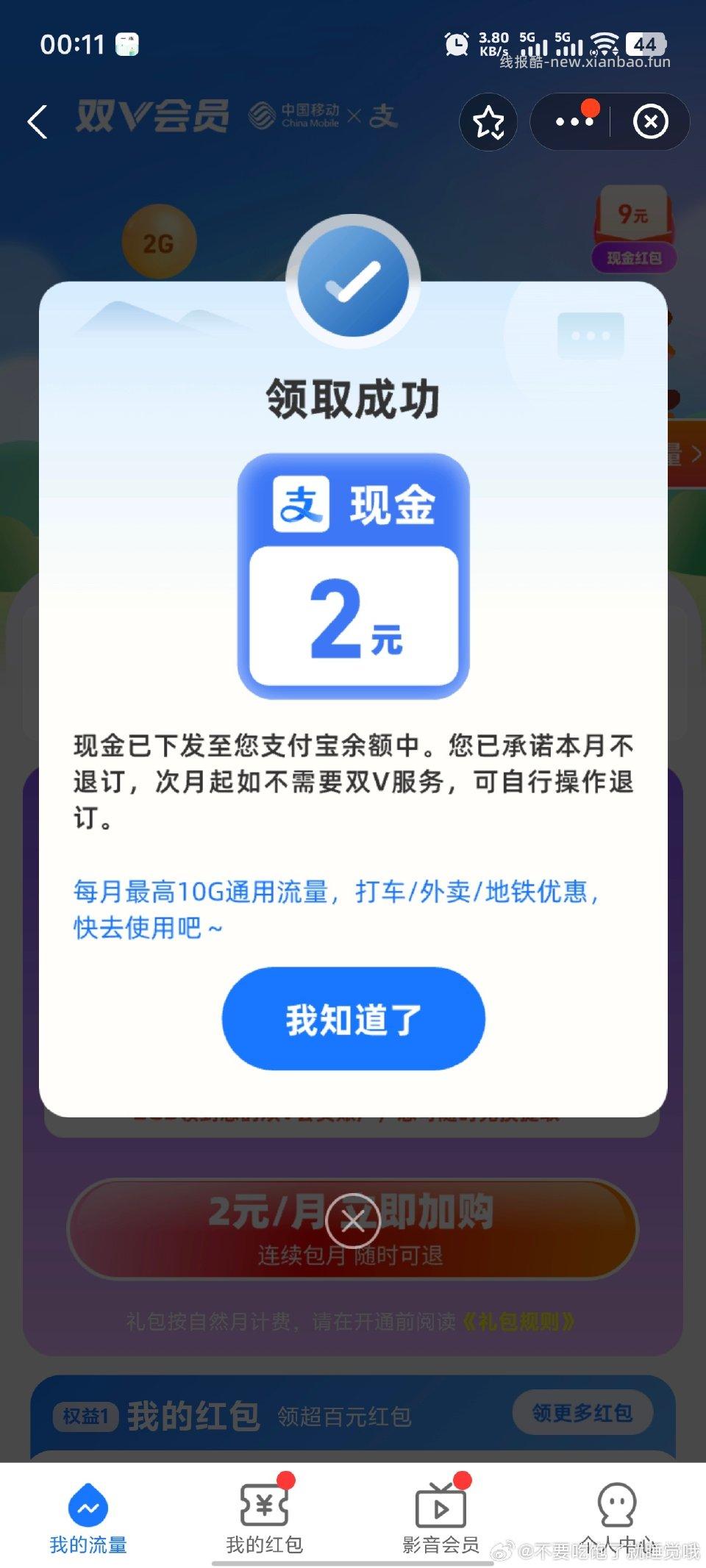Viewport: 706px width, 1568px height.
Task: Click the alarm clock status bar icon
Action: click(457, 44)
